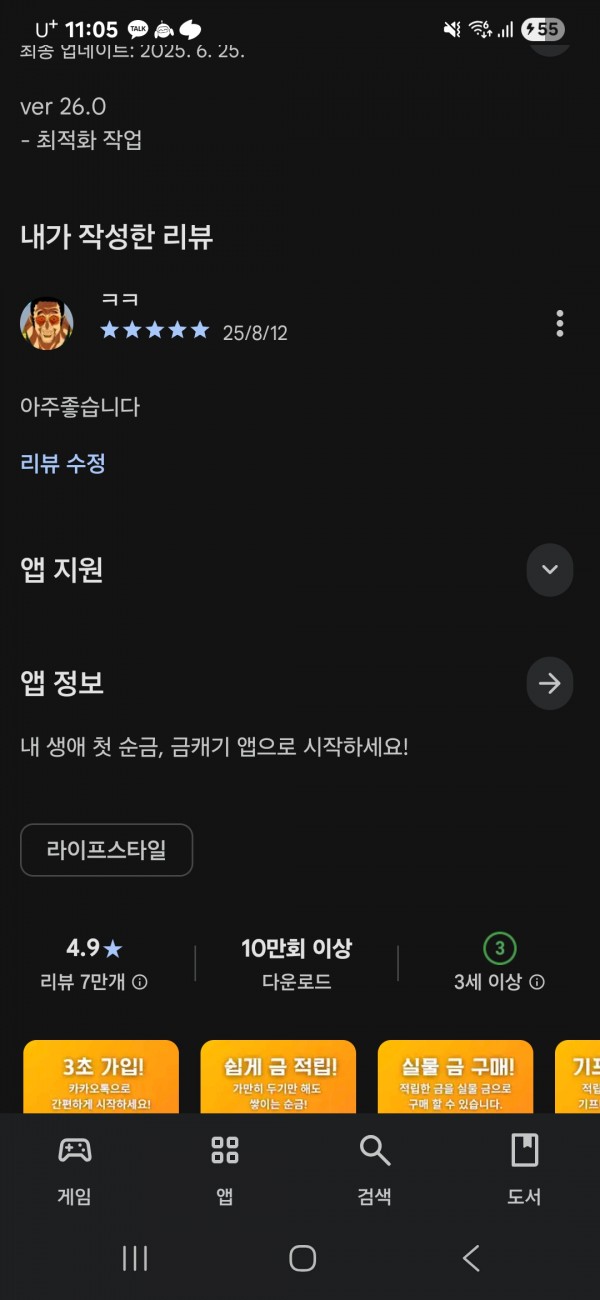Go to the home screen

[302, 1258]
